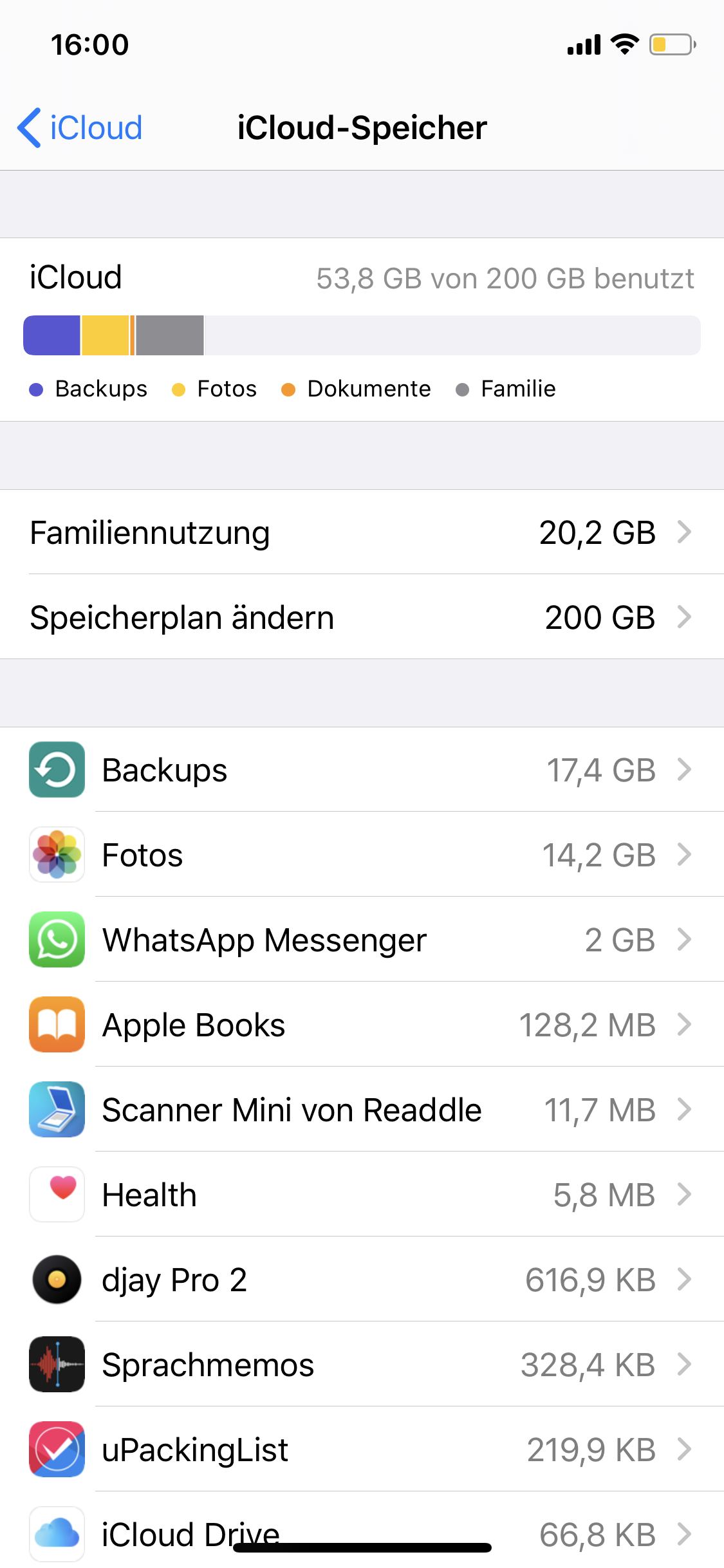This screenshot has width=724, height=1568.
Task: Select the Apple Books row
Action: [362, 1025]
